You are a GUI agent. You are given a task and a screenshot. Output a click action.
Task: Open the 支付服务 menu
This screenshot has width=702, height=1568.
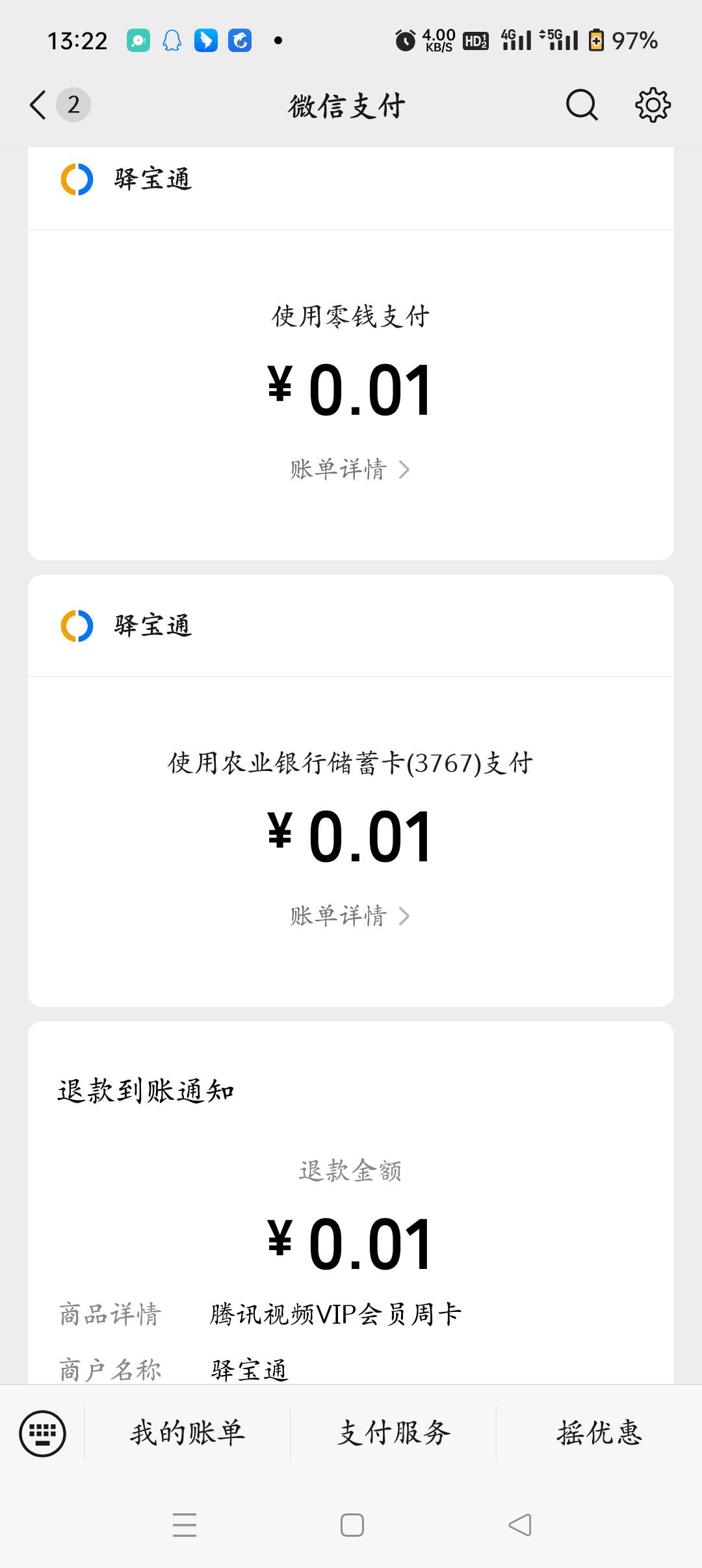(393, 1433)
